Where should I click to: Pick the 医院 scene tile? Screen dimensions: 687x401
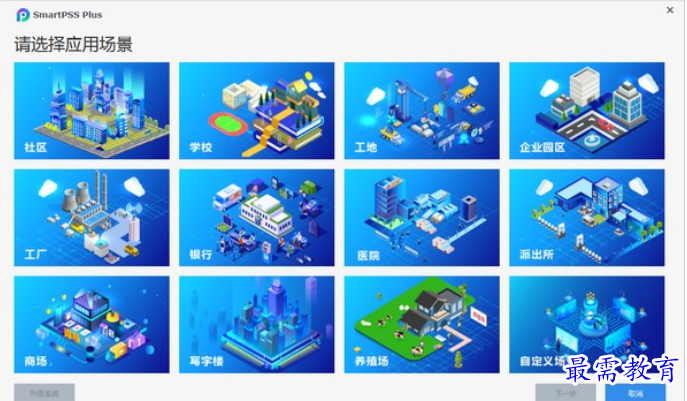(x=421, y=217)
